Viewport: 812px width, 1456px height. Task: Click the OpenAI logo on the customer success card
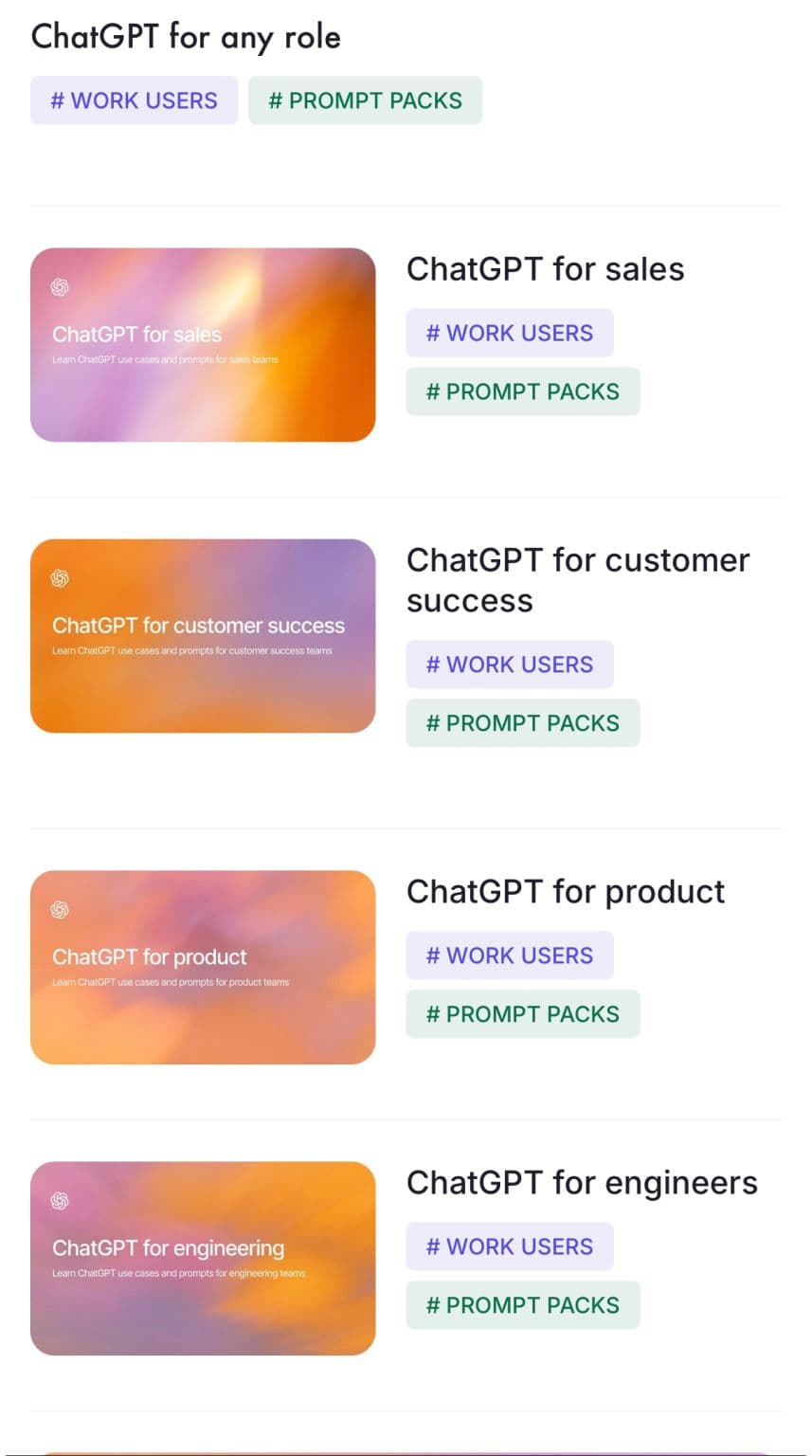60,578
